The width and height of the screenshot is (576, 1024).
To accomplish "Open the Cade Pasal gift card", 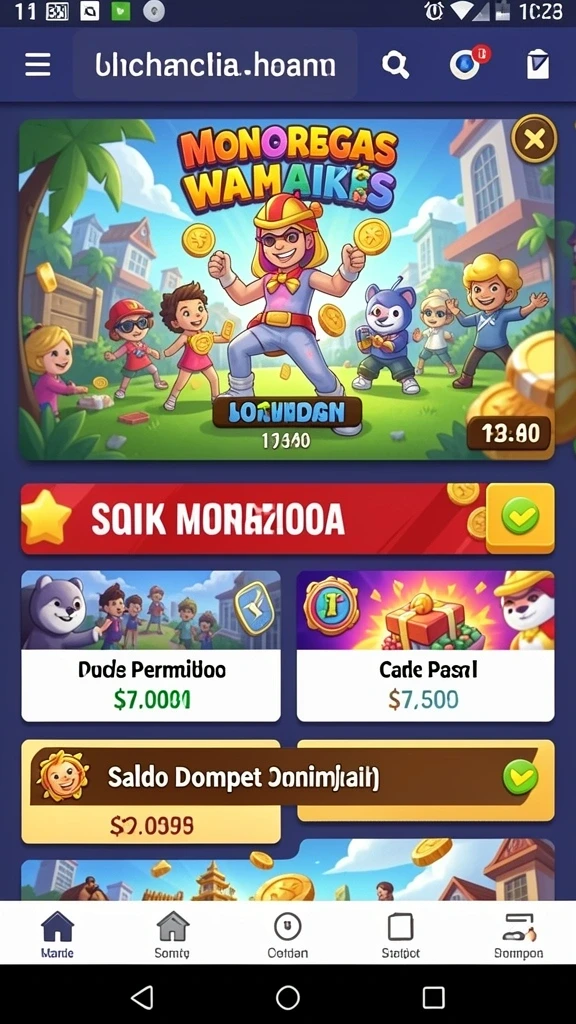I will coord(426,646).
